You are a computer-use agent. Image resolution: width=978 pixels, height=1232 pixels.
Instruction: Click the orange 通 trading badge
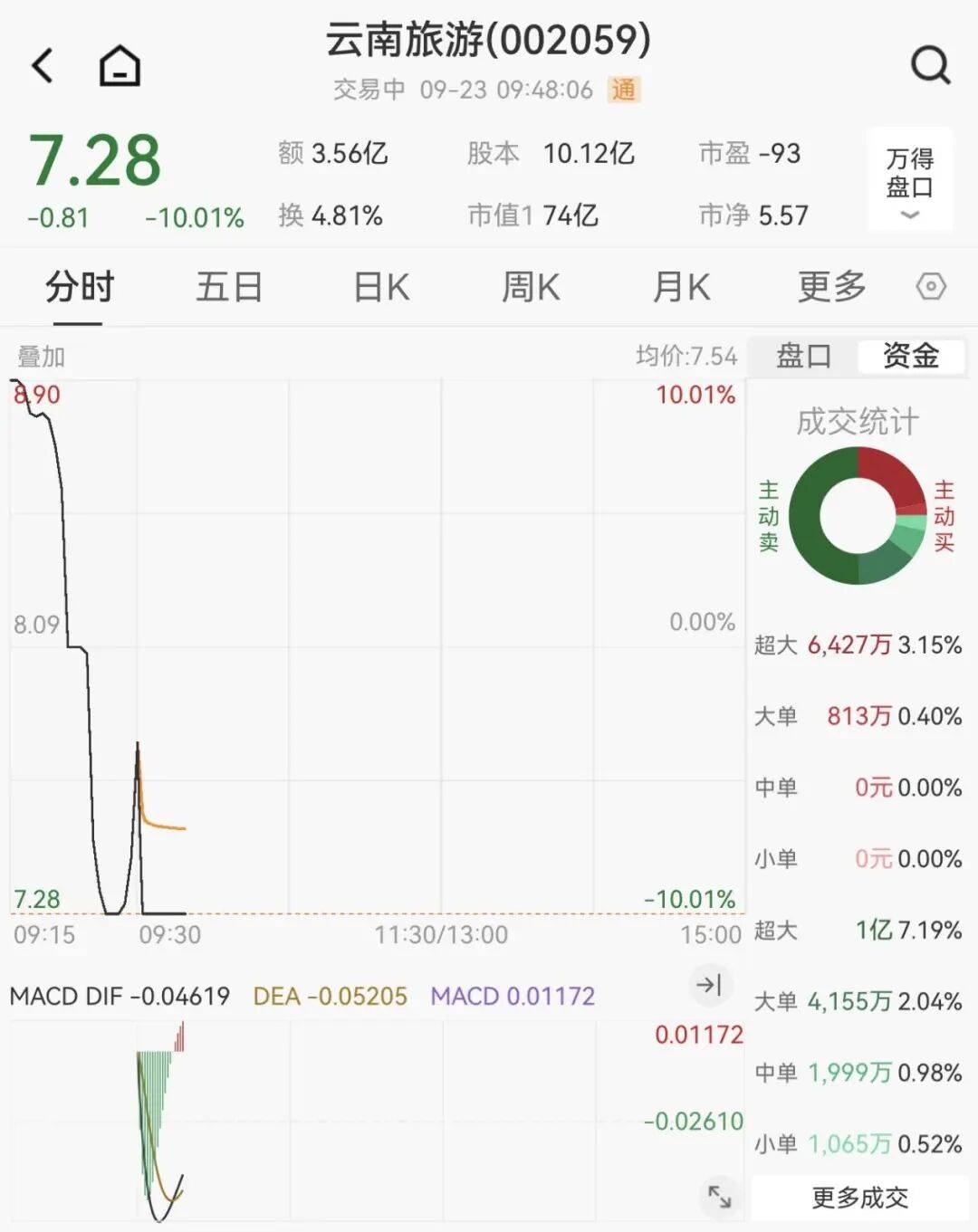[x=627, y=91]
